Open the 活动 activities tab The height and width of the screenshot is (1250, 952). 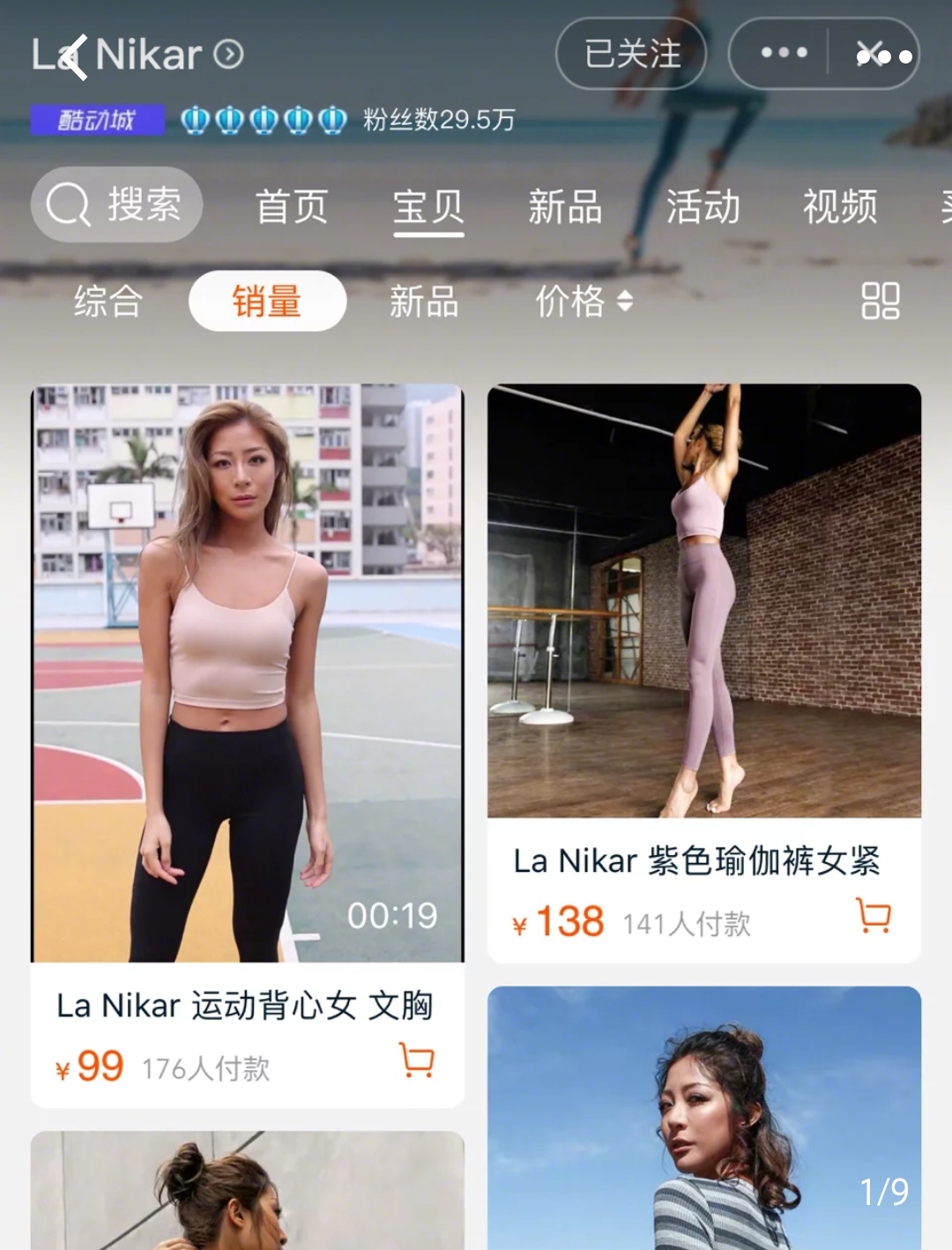point(703,208)
